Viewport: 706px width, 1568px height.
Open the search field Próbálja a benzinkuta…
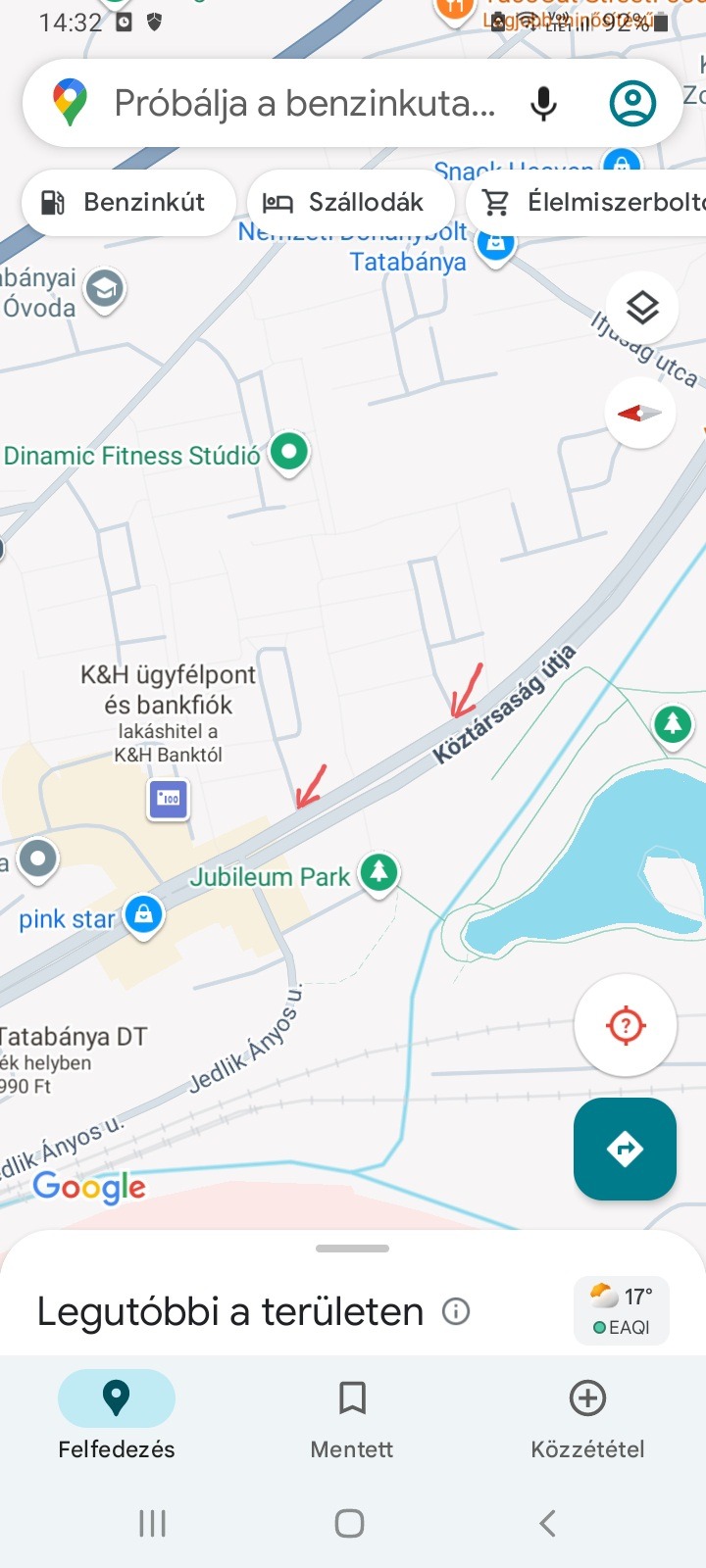[304, 104]
